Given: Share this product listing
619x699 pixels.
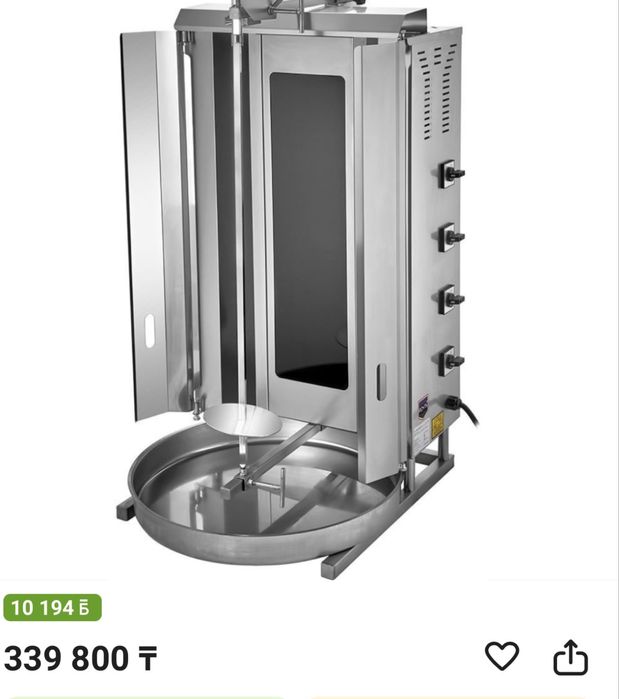Looking at the screenshot, I should click(x=570, y=657).
